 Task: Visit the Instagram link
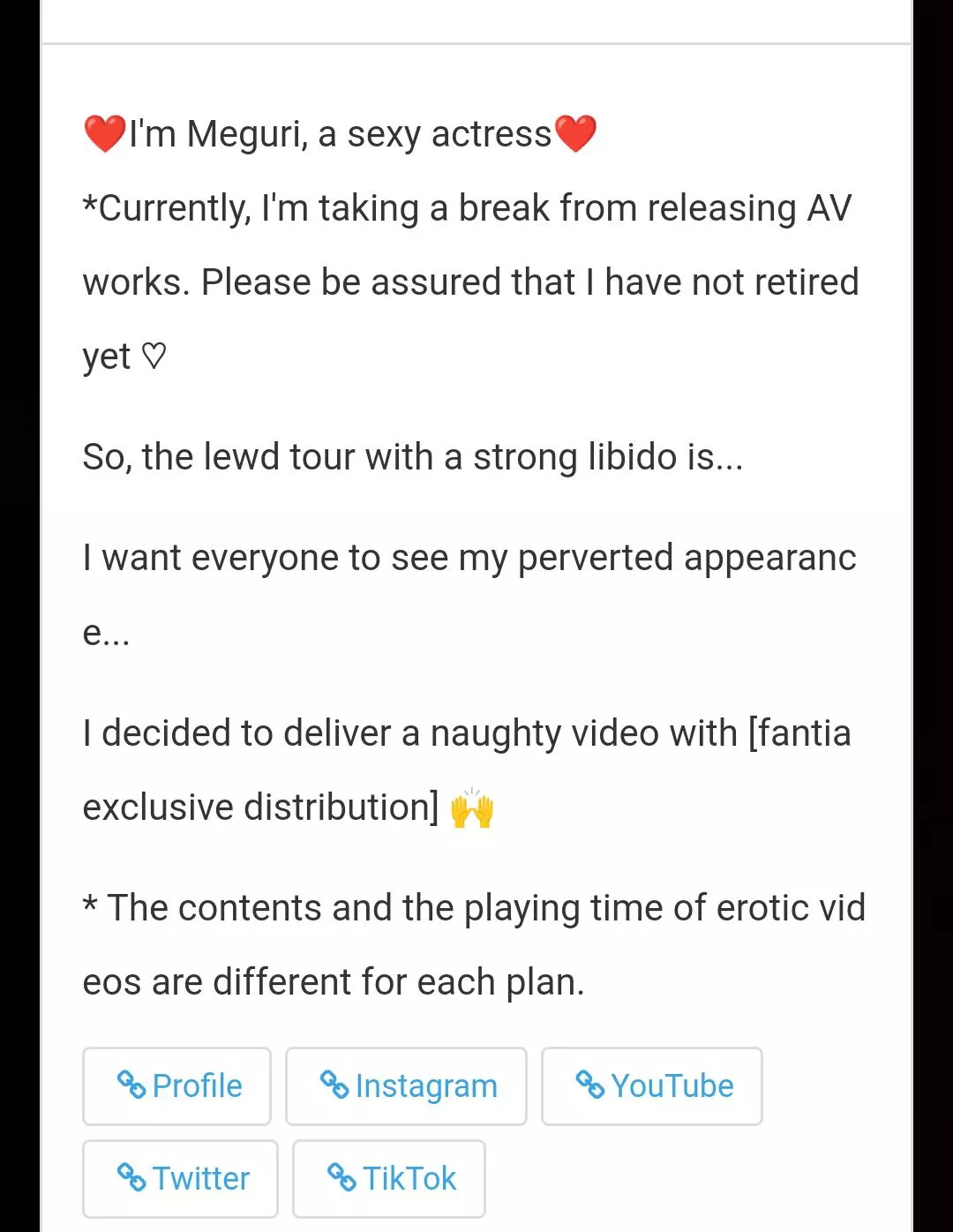(x=406, y=1086)
